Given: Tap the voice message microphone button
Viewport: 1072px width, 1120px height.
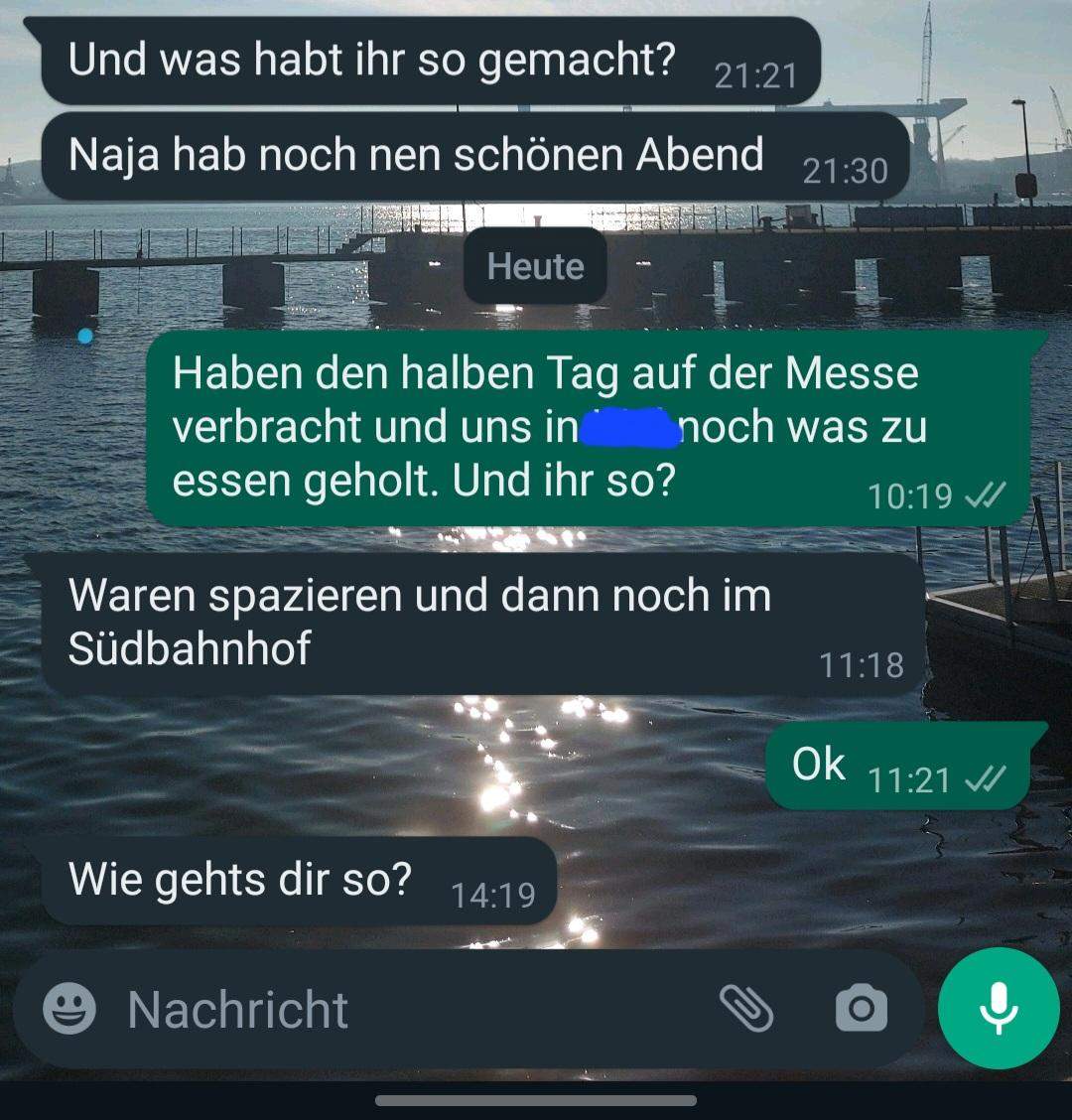Looking at the screenshot, I should [x=999, y=1009].
